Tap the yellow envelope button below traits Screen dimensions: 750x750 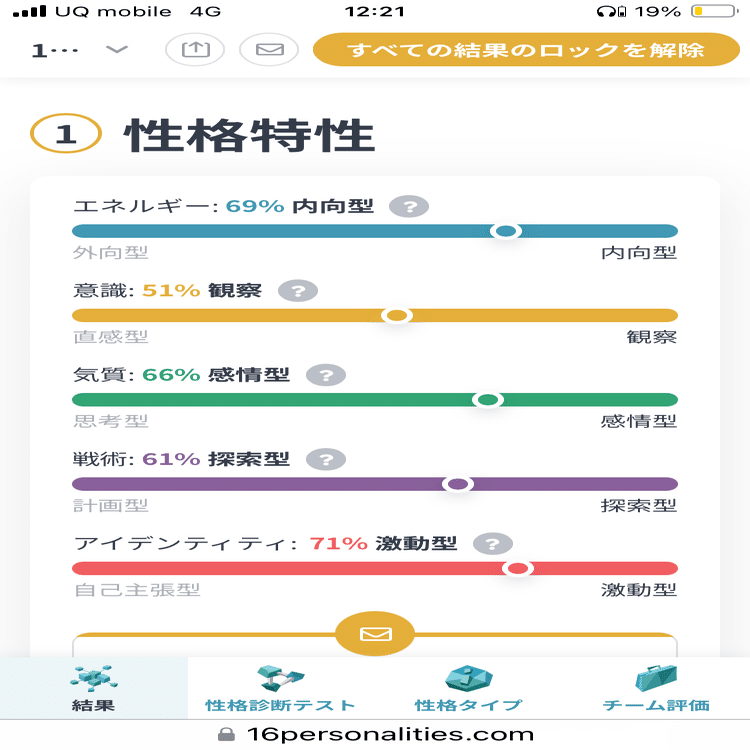[375, 634]
